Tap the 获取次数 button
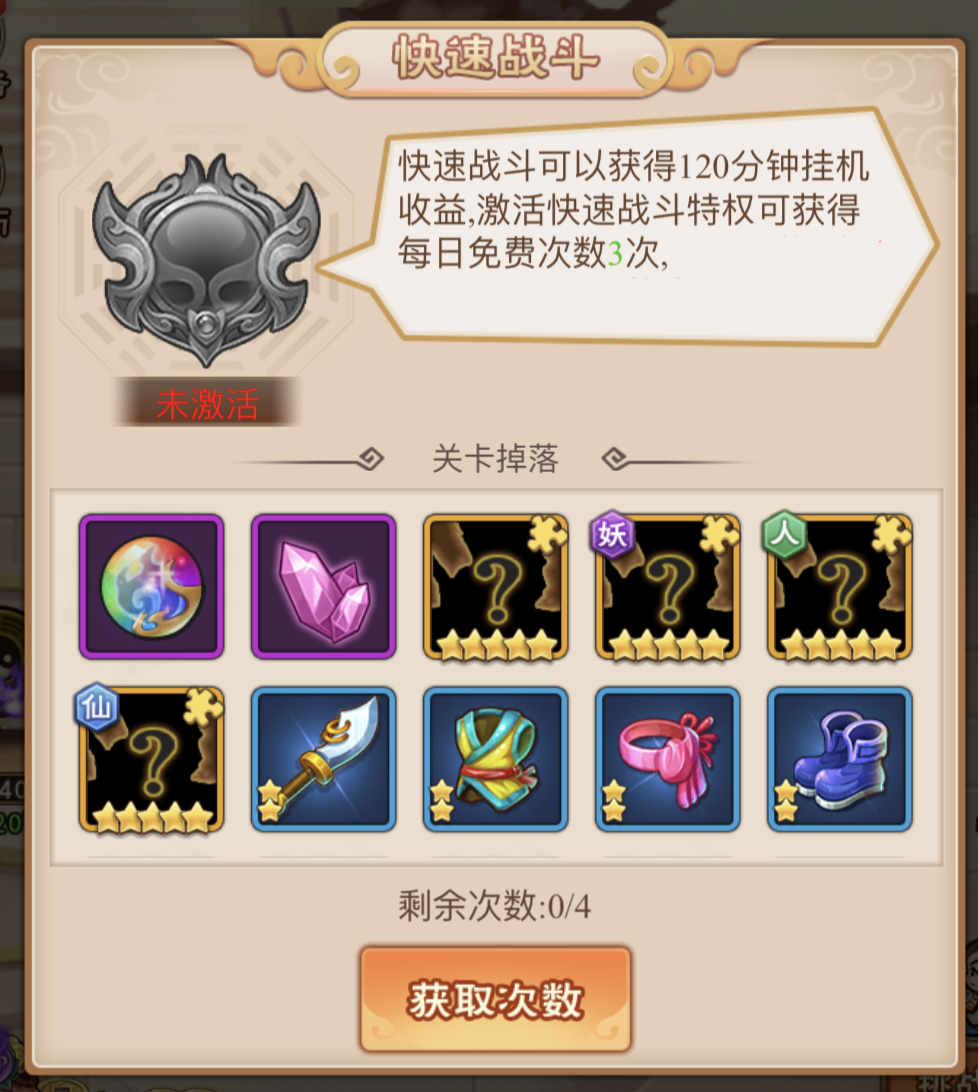The height and width of the screenshot is (1092, 978). (495, 999)
